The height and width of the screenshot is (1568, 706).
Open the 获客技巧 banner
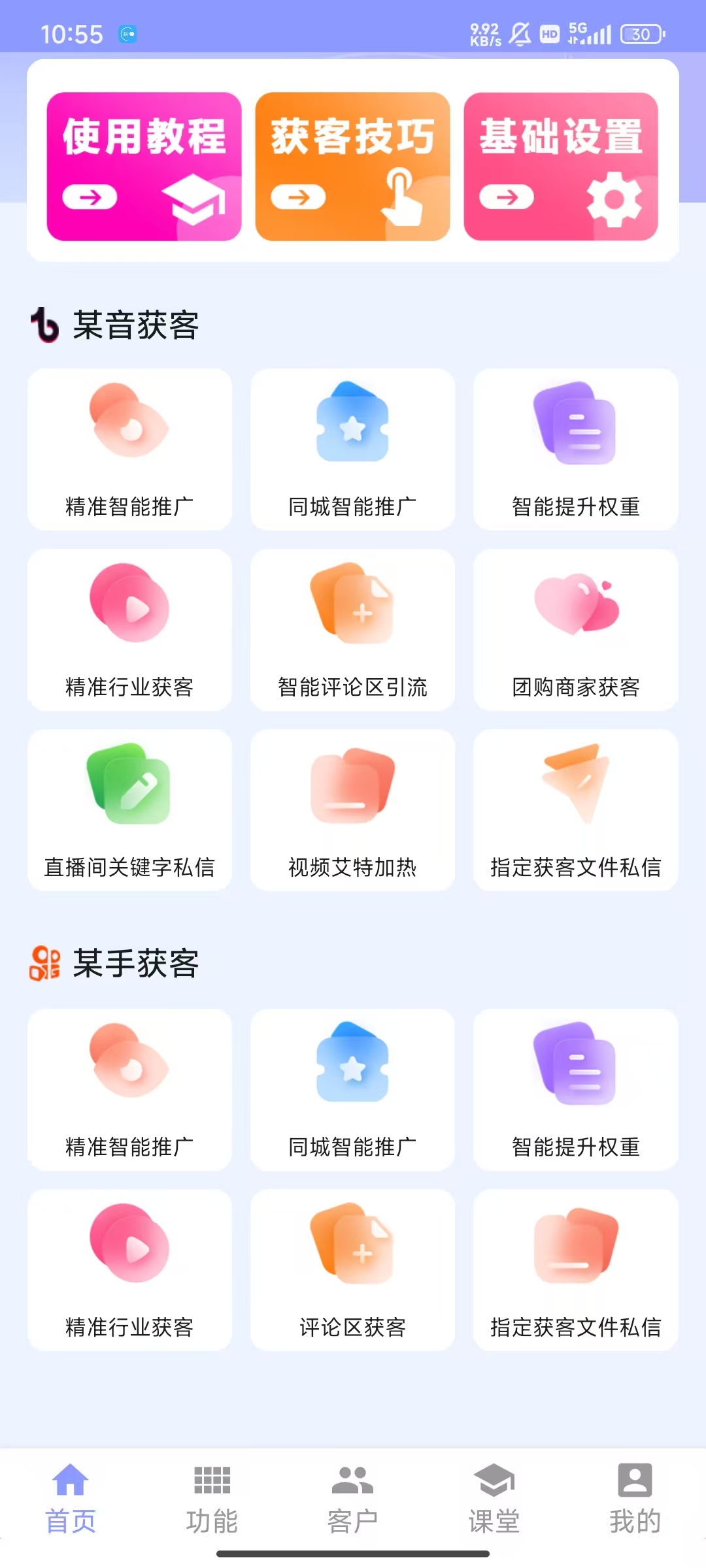click(352, 167)
